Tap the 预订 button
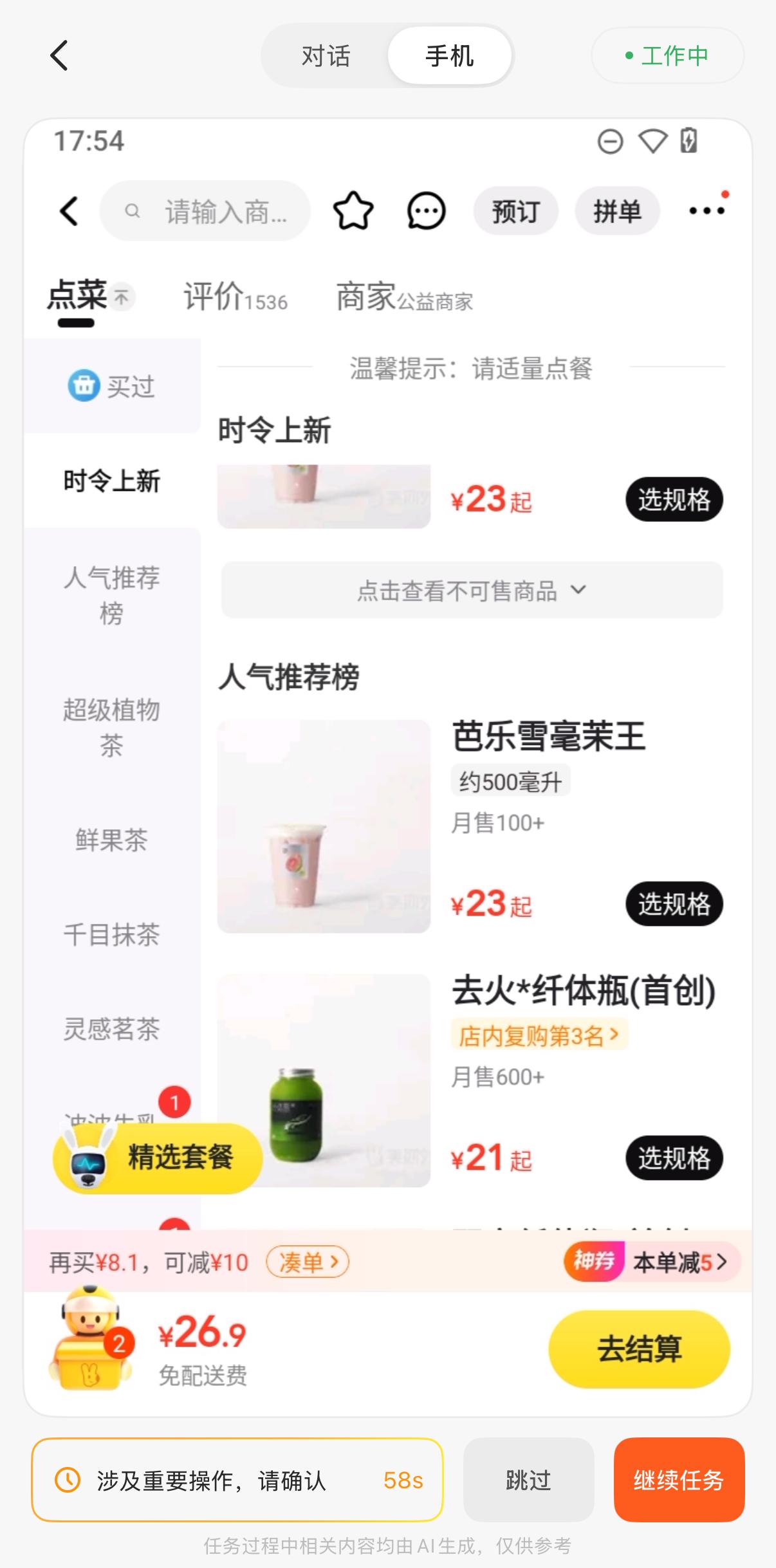The height and width of the screenshot is (1568, 776). 515,211
